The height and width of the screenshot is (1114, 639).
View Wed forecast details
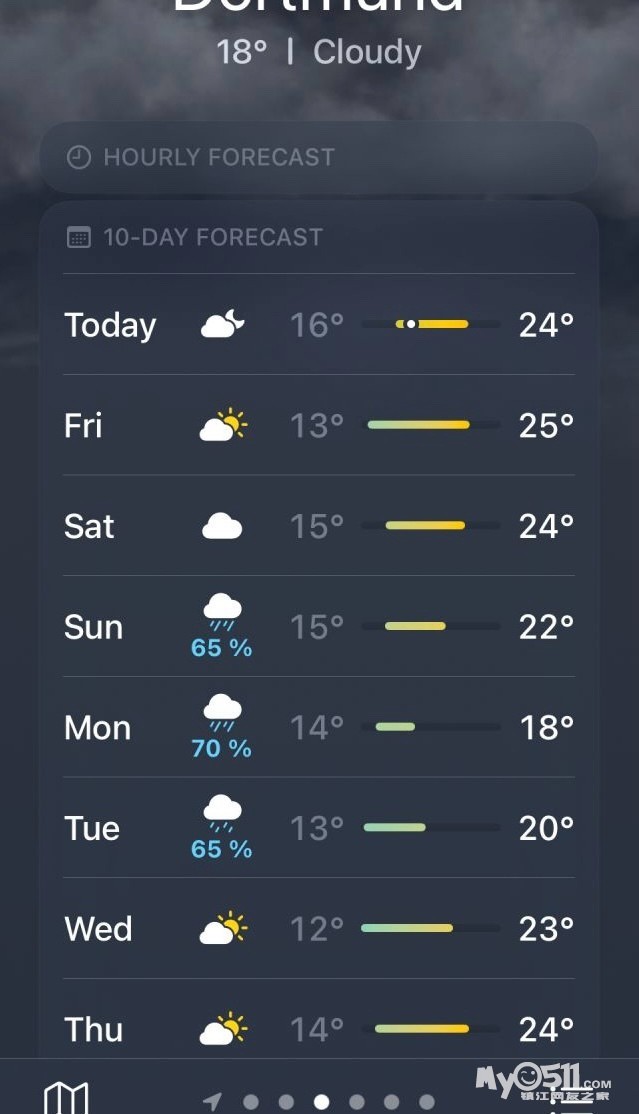pos(318,929)
